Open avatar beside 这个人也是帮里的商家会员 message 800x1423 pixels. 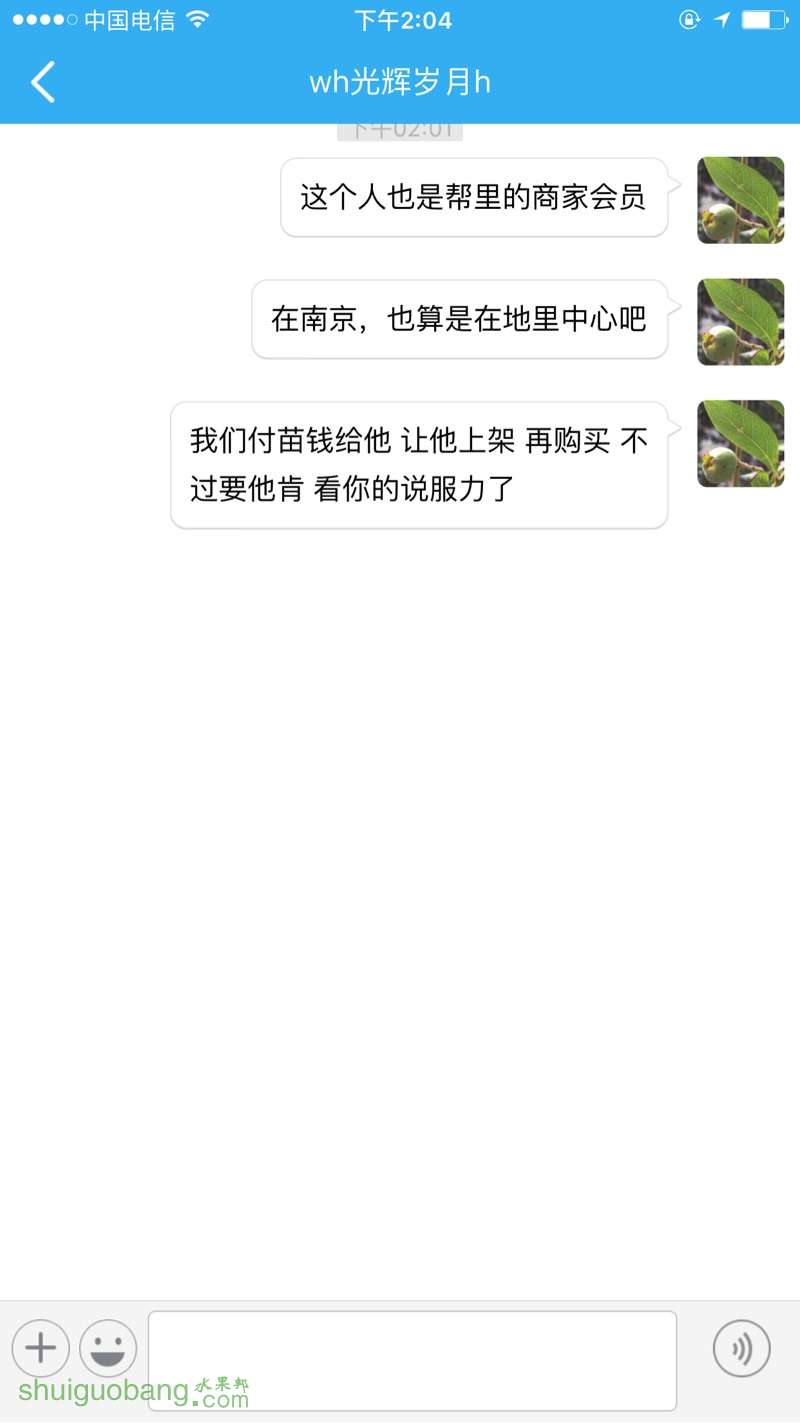[740, 200]
